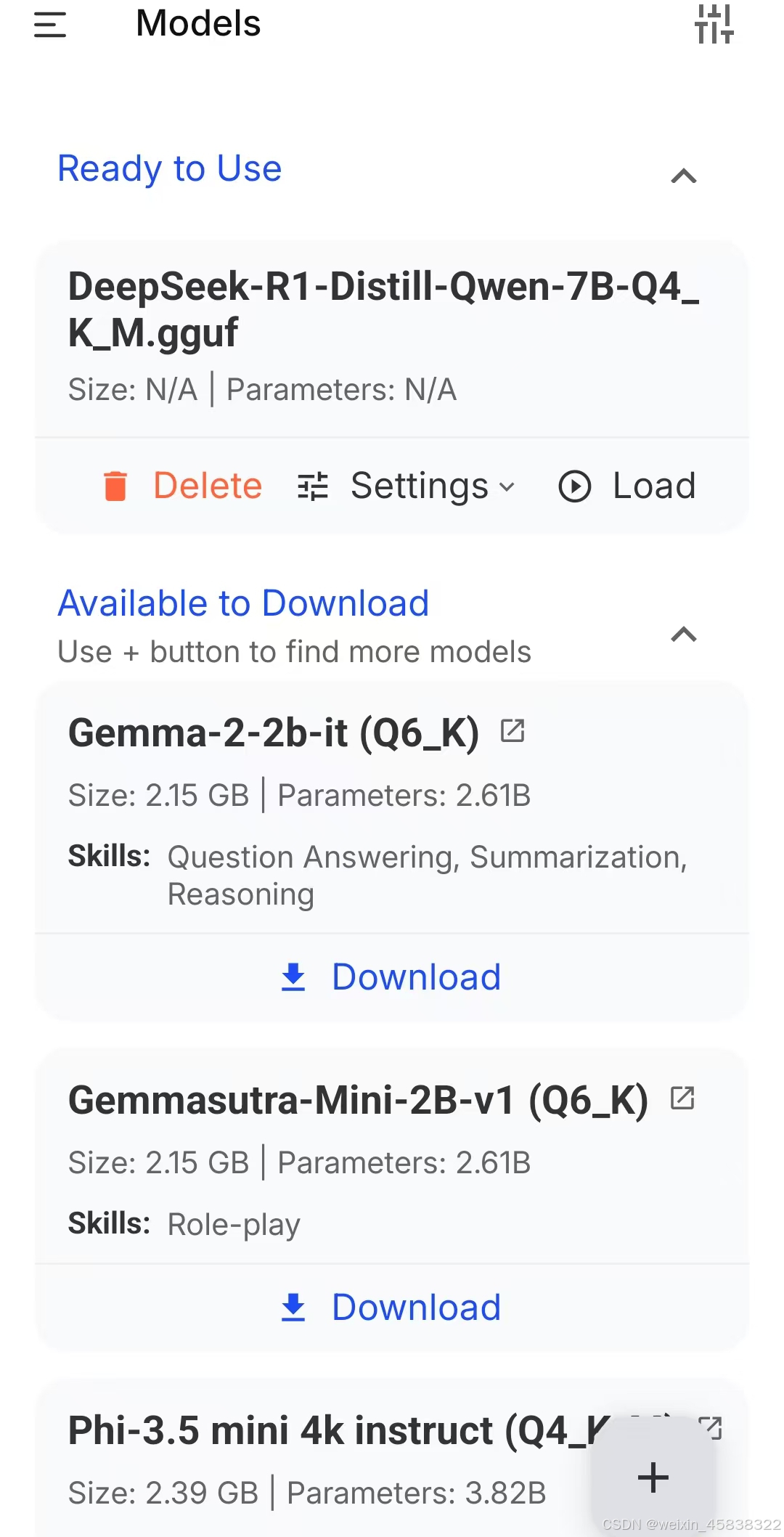
Task: Collapse the Ready to Use section
Action: [684, 176]
